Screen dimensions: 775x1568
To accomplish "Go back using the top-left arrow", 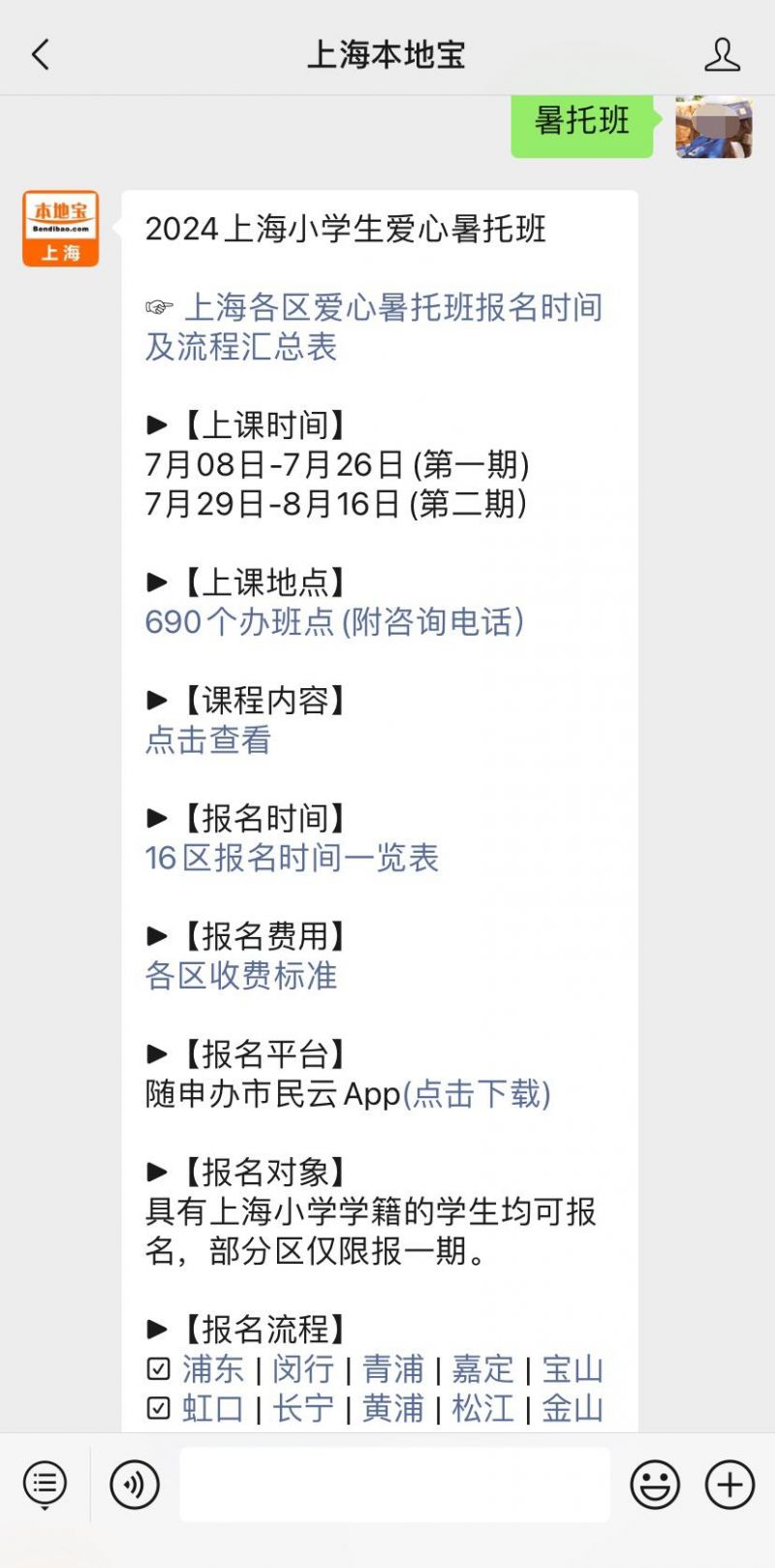I will [41, 54].
